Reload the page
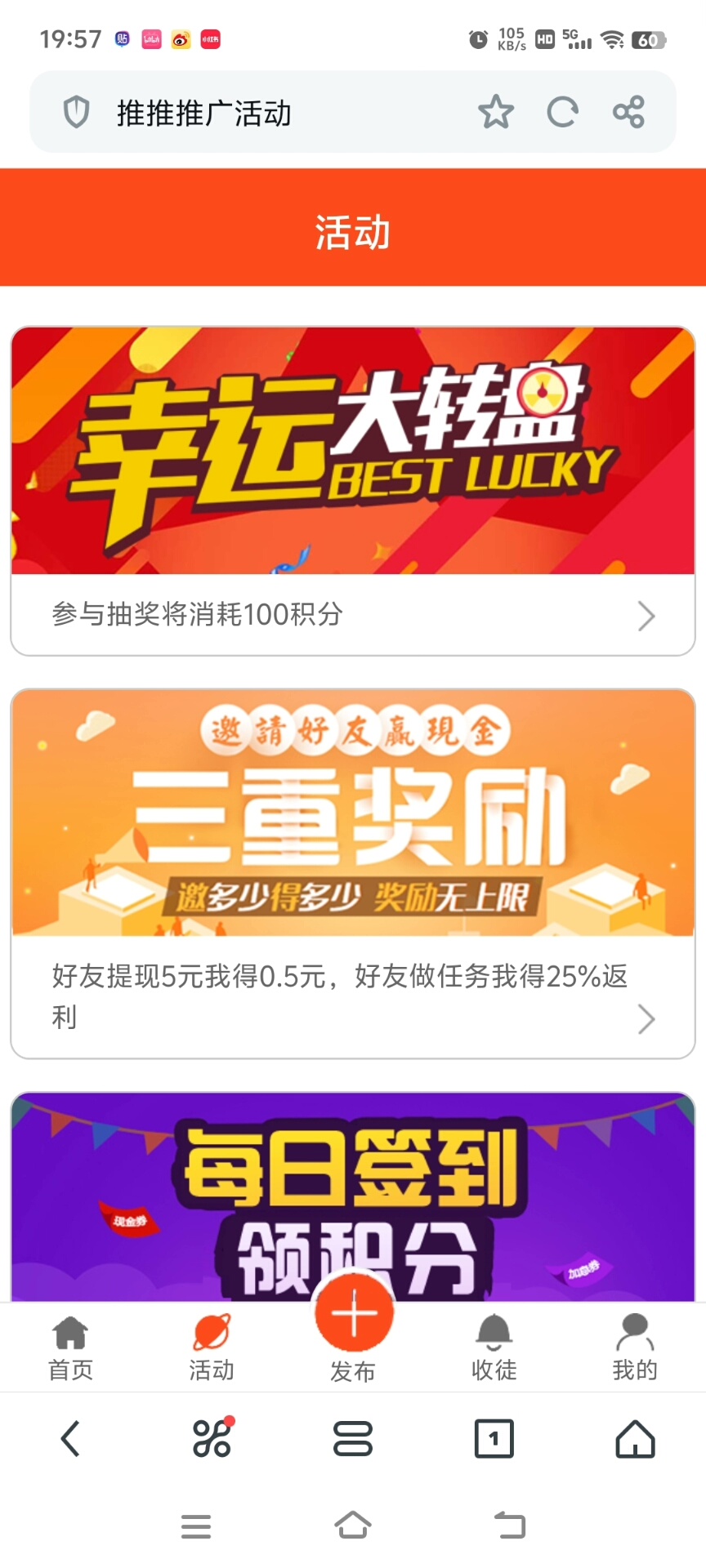The width and height of the screenshot is (706, 1568). (x=562, y=112)
